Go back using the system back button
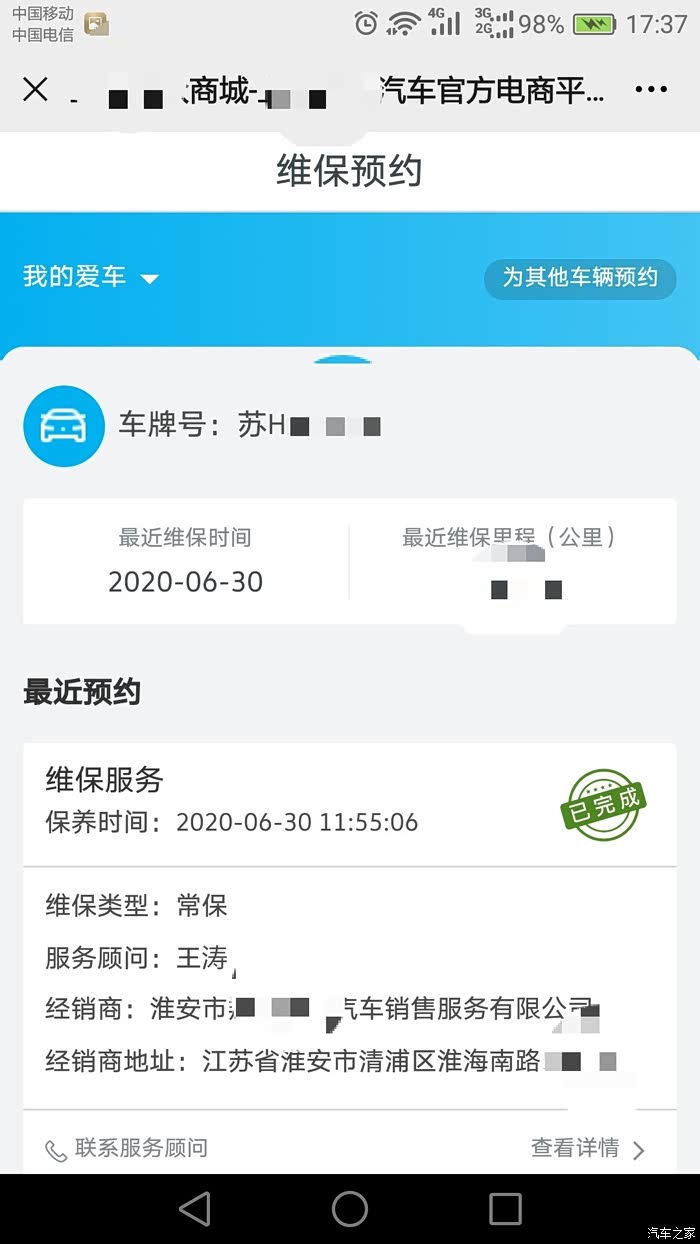The image size is (700, 1244). point(194,1208)
